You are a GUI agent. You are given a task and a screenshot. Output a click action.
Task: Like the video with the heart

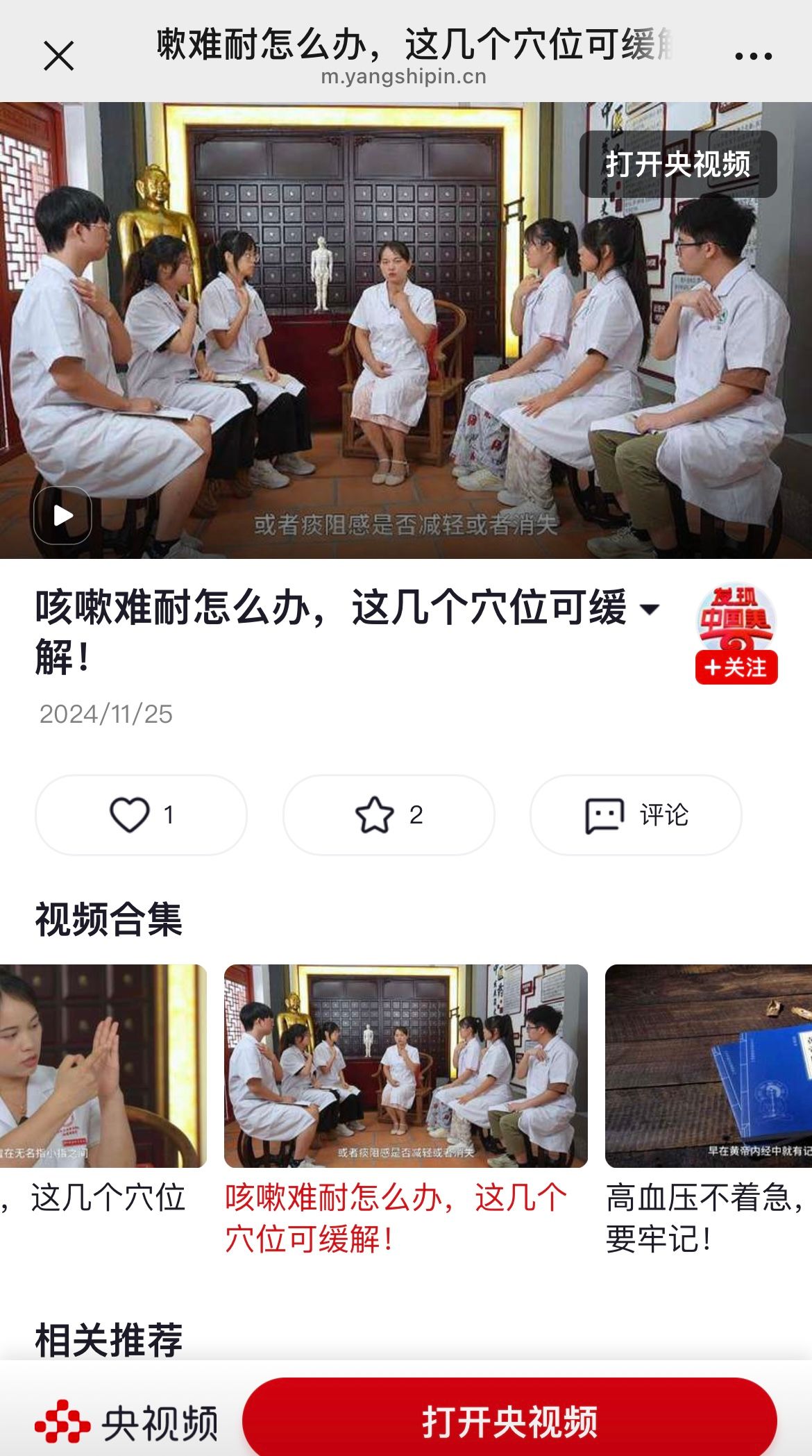click(x=141, y=814)
